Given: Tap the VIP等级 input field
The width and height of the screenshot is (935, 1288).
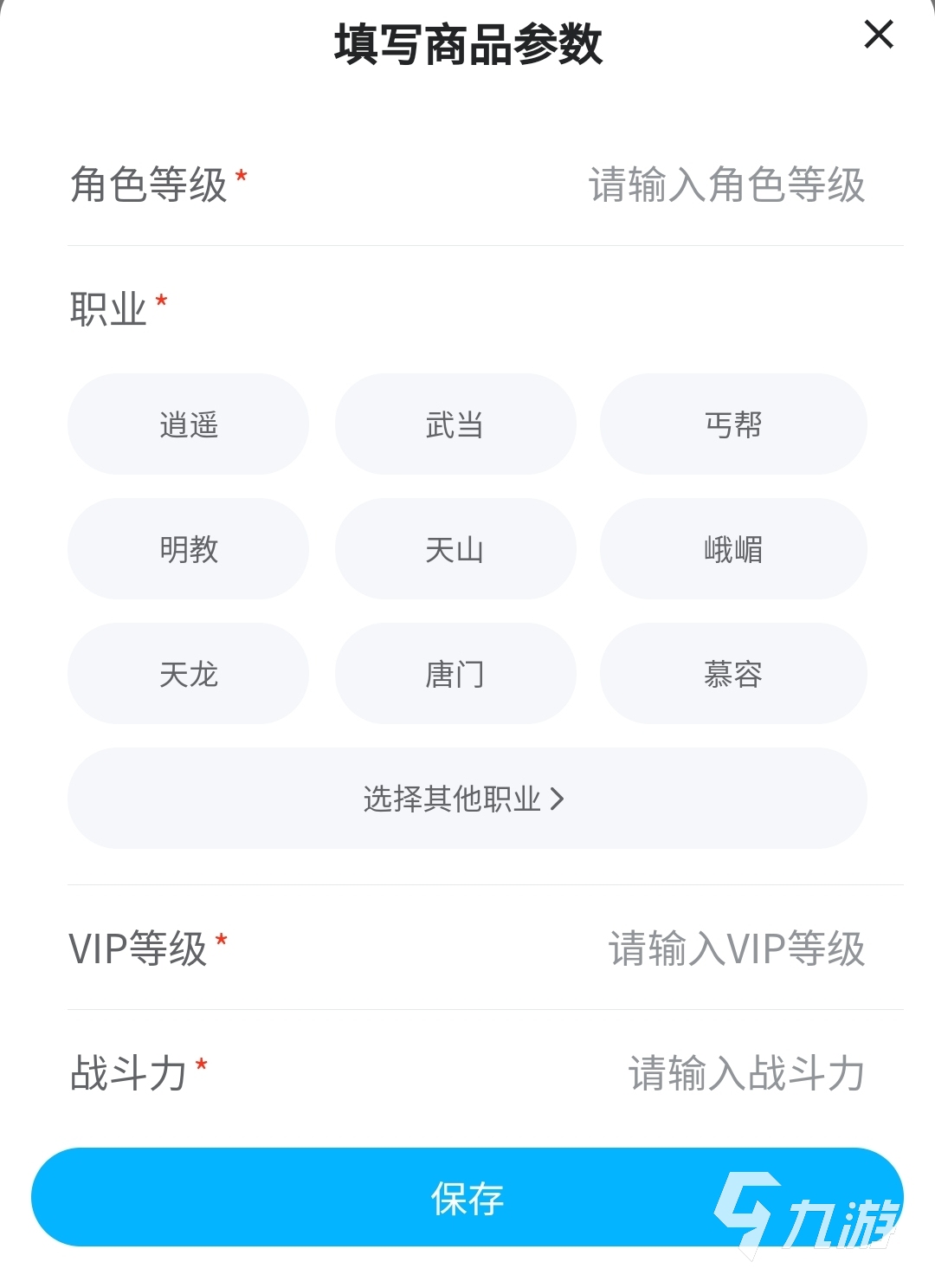Looking at the screenshot, I should pyautogui.click(x=736, y=948).
